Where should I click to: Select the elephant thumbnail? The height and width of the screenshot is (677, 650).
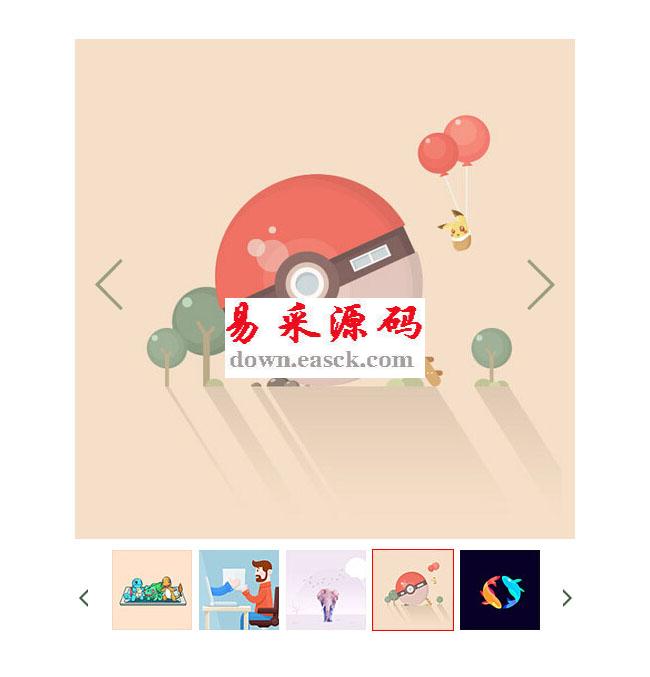click(326, 590)
